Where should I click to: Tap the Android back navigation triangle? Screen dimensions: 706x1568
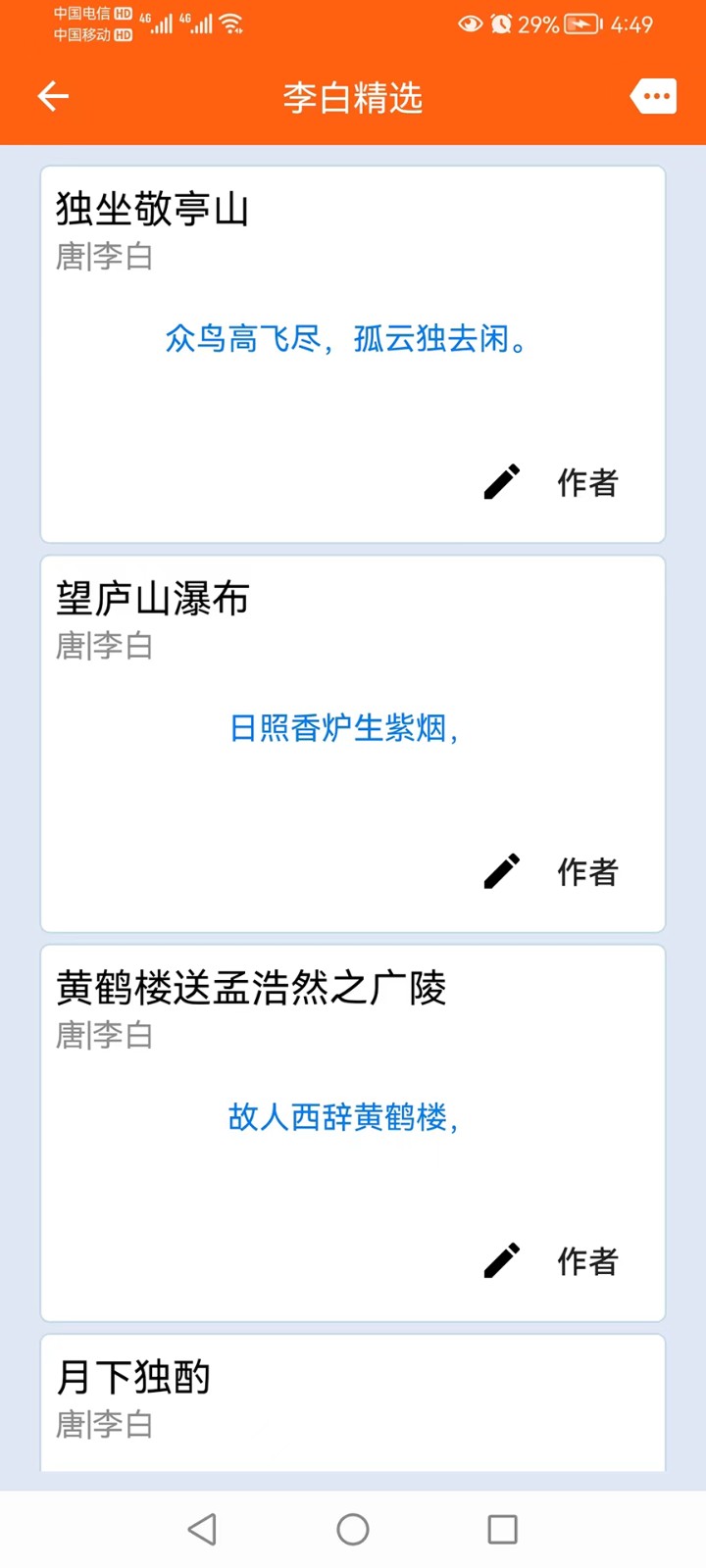click(203, 1528)
